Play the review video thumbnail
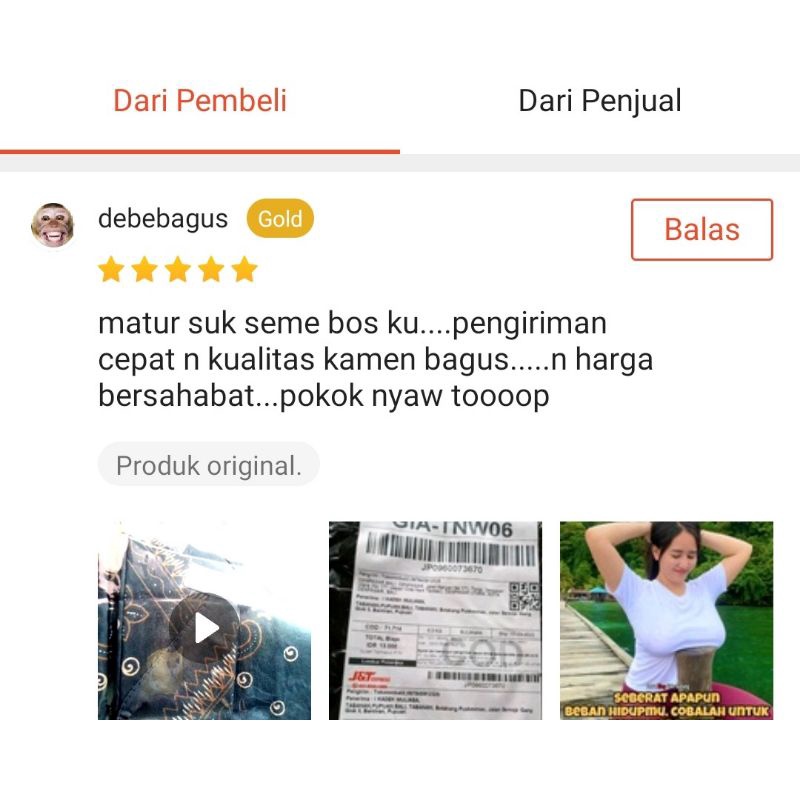This screenshot has height=800, width=800. [205, 626]
